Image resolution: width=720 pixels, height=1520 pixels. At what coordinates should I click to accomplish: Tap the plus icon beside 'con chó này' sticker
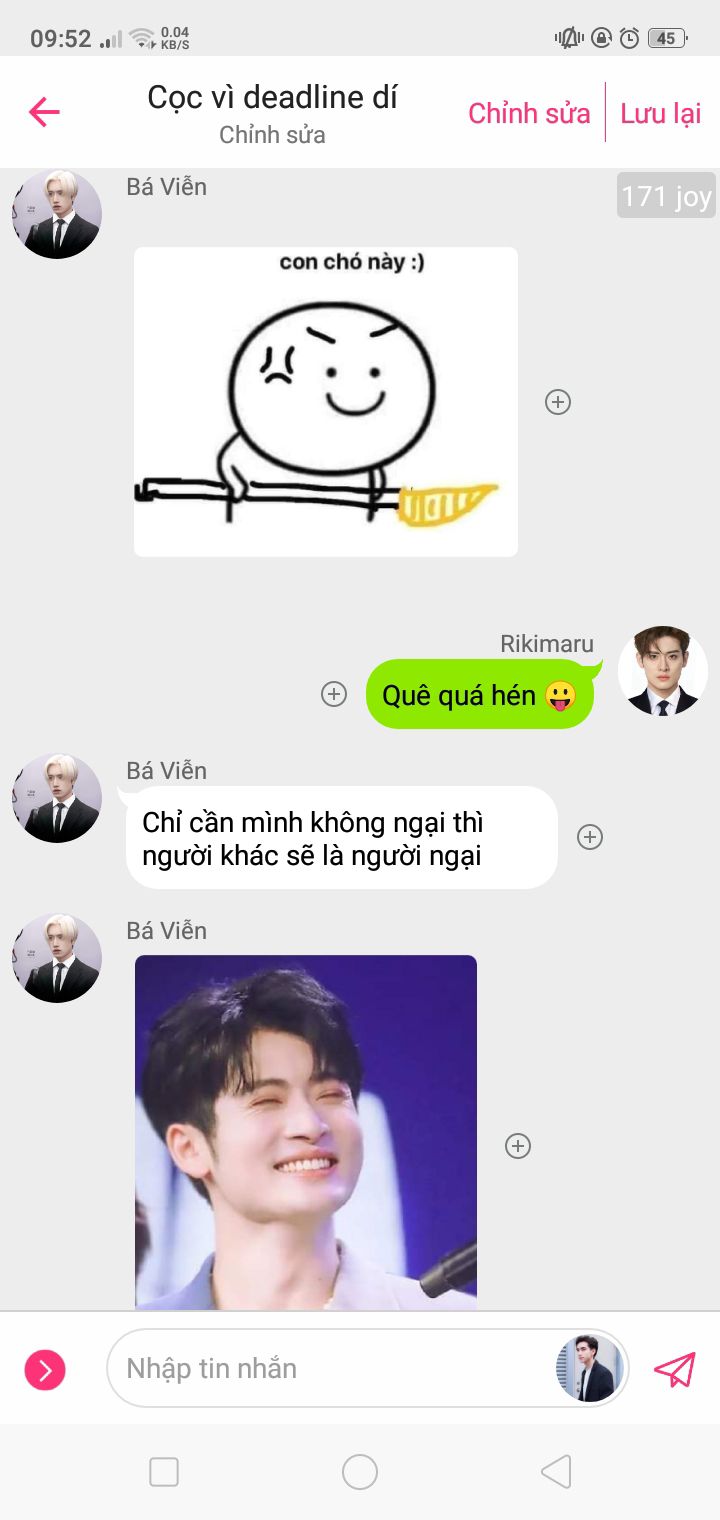(x=558, y=402)
